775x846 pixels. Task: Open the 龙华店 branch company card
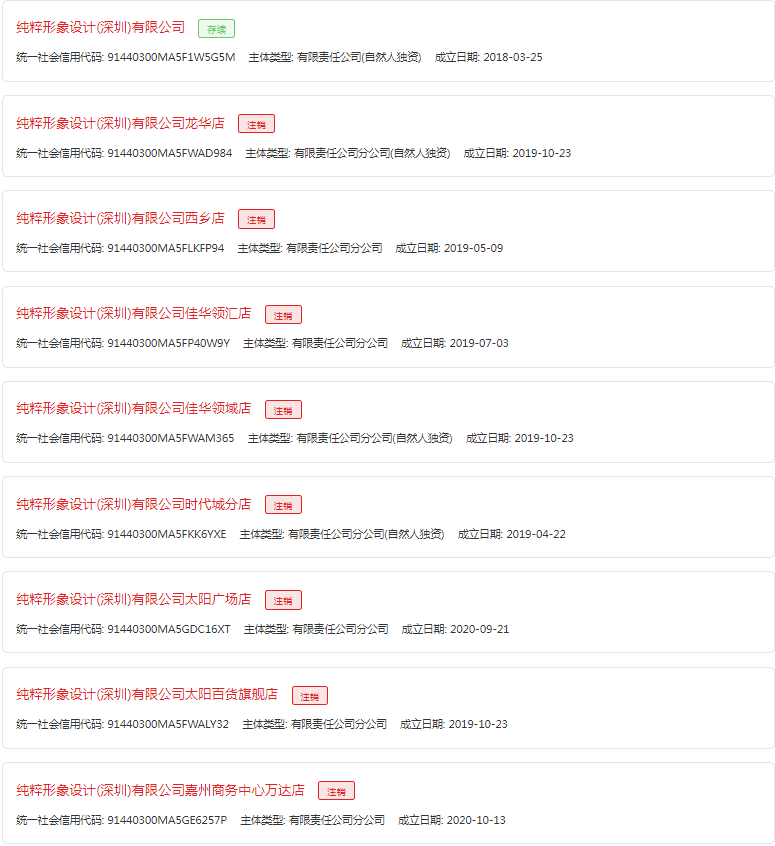point(120,123)
